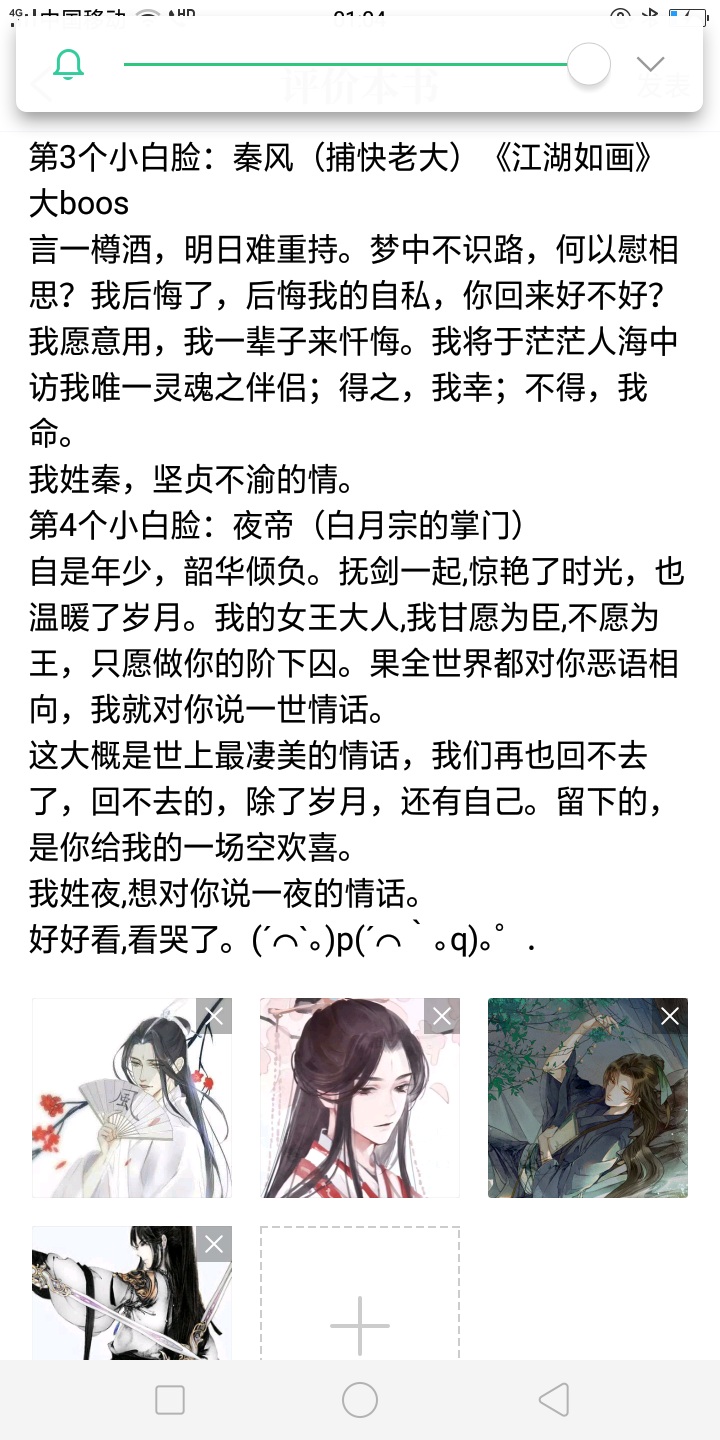Go to the home screen via the system circle button
Viewport: 720px width, 1440px height.
360,1400
